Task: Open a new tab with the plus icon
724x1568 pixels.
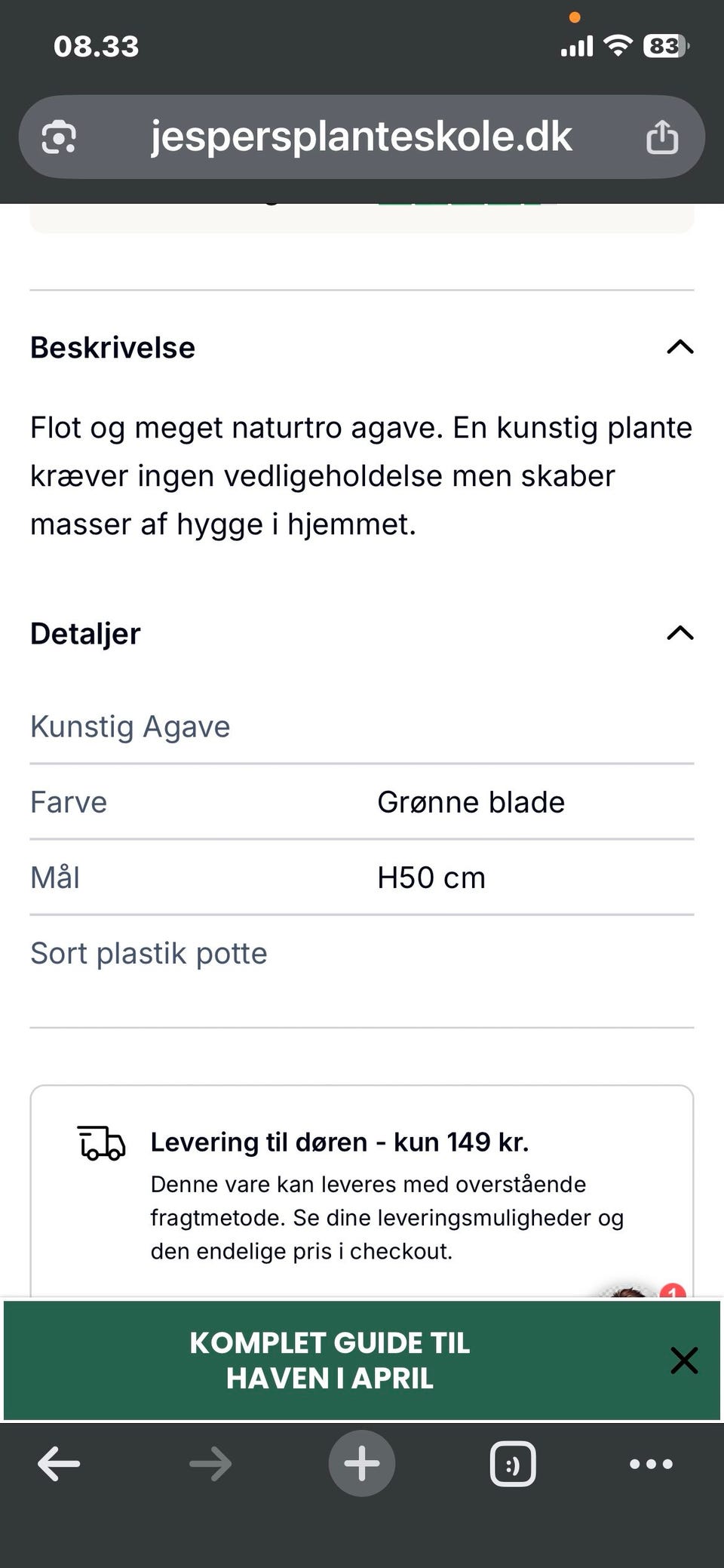Action: point(361,1462)
